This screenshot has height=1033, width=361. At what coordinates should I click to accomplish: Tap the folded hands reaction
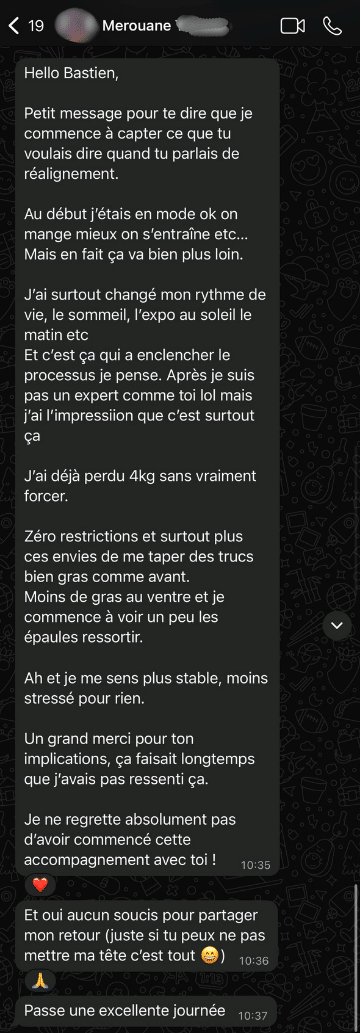click(x=40, y=982)
